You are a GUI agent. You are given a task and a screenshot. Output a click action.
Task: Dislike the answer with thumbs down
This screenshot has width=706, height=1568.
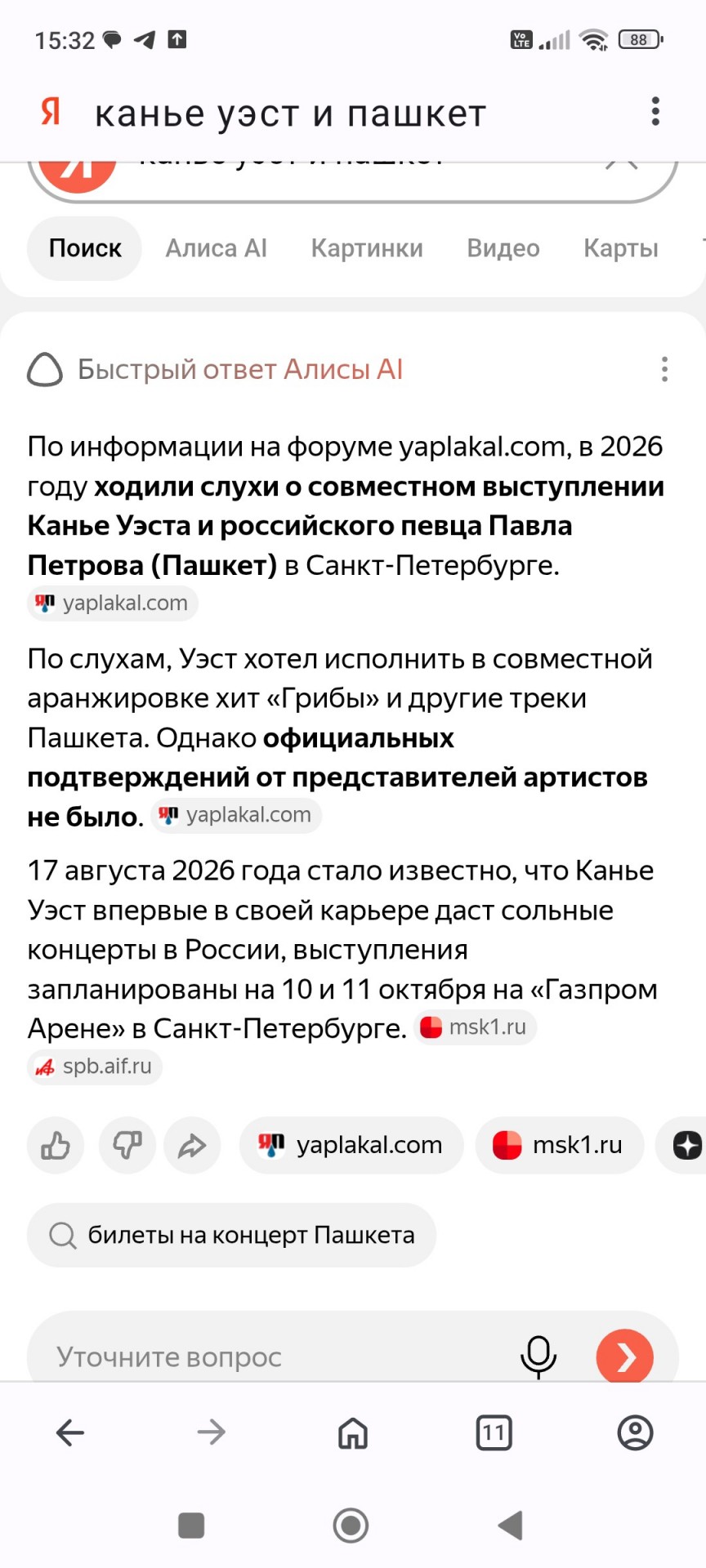127,1146
